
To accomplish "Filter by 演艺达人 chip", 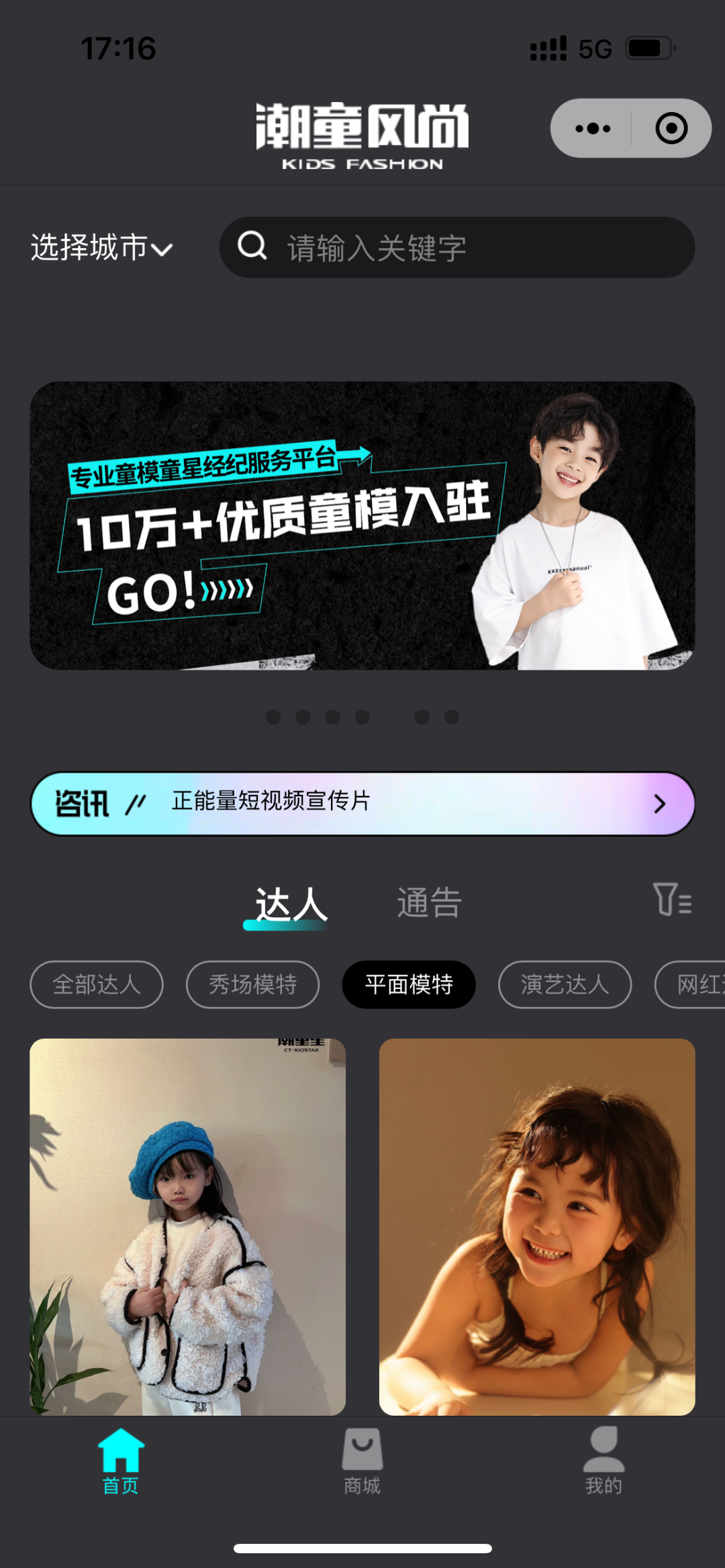I will click(x=565, y=984).
